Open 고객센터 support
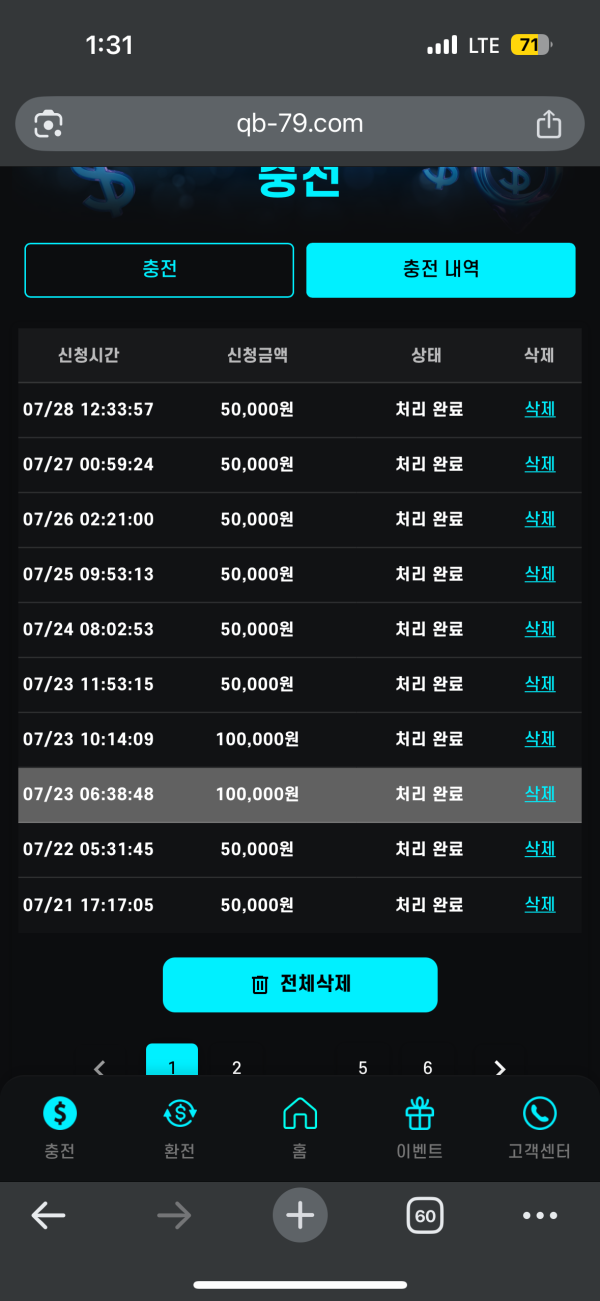 540,1128
